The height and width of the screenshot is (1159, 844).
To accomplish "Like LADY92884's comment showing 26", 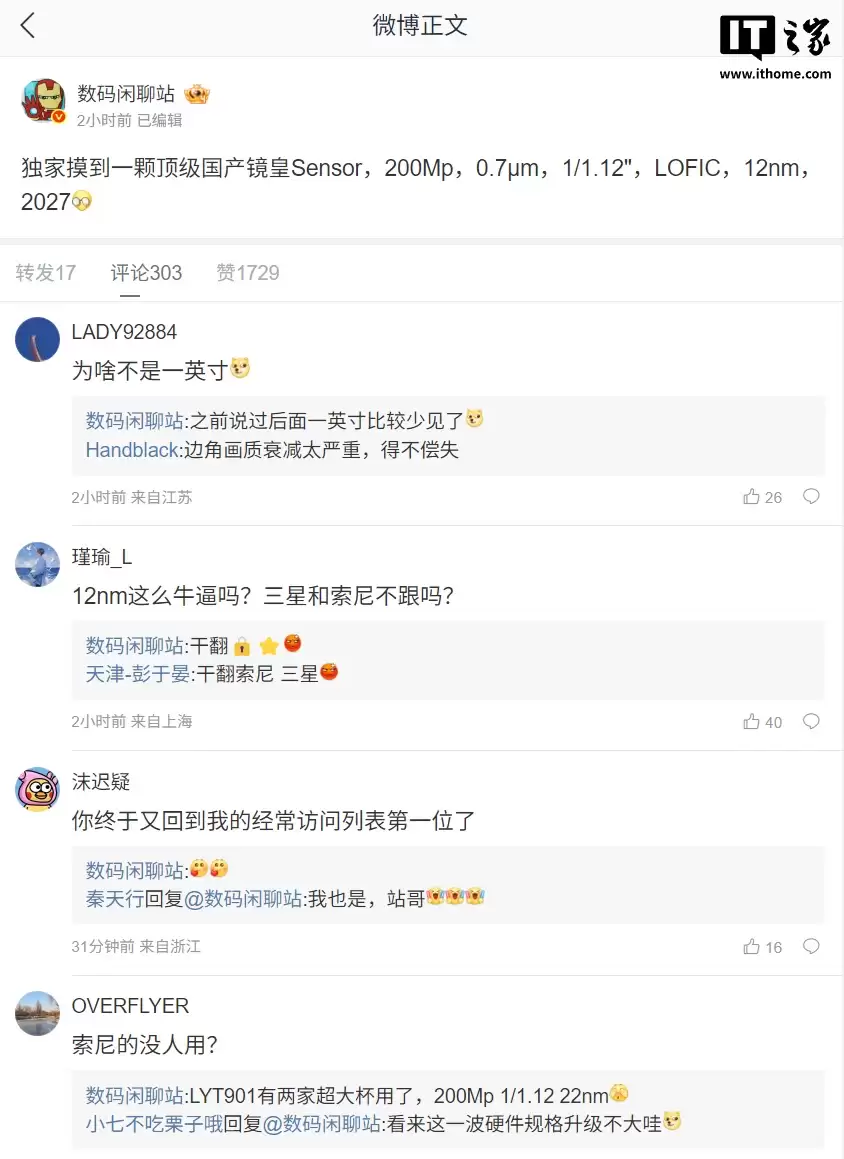I will click(762, 497).
